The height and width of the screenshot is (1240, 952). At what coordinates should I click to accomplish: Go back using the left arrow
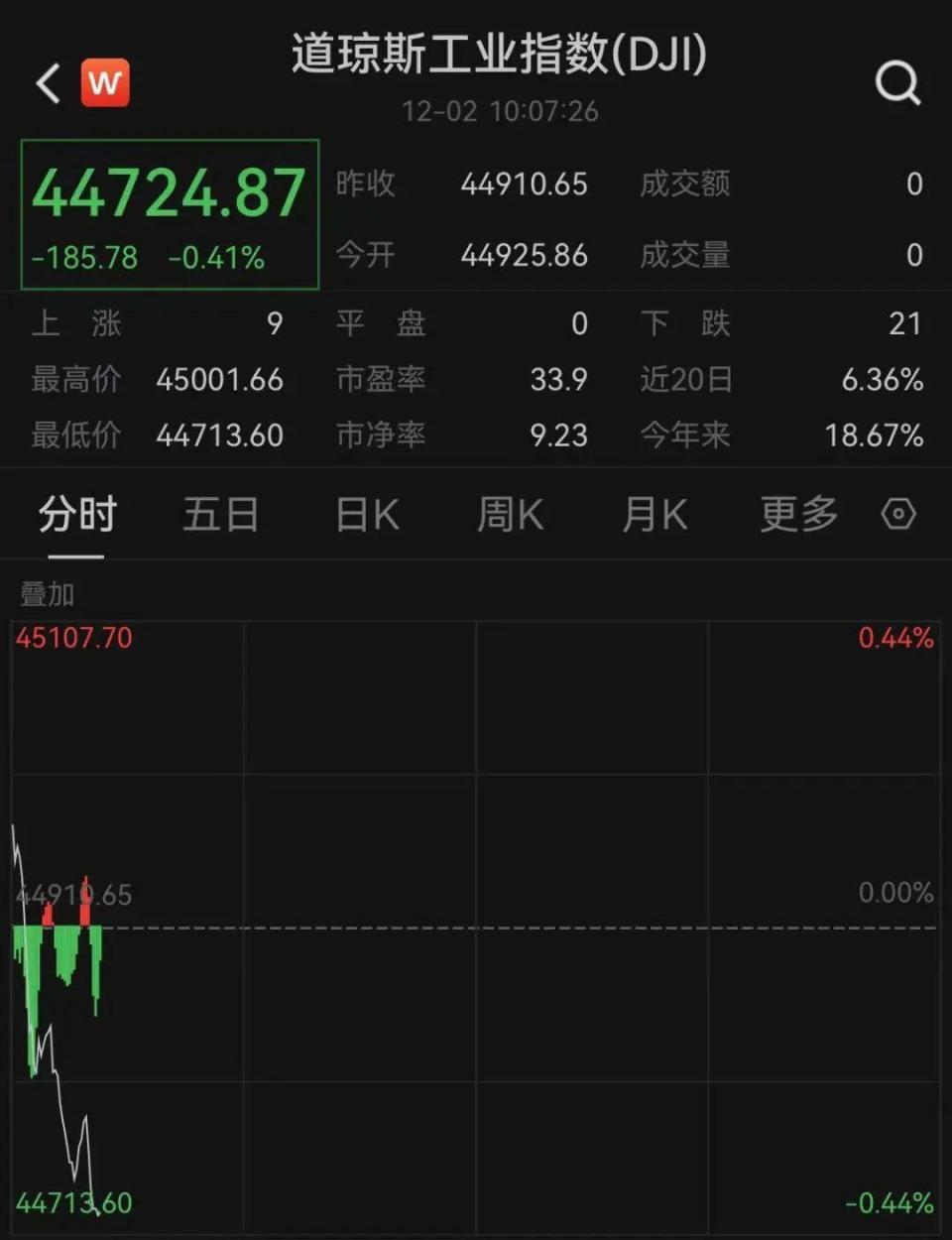click(46, 82)
